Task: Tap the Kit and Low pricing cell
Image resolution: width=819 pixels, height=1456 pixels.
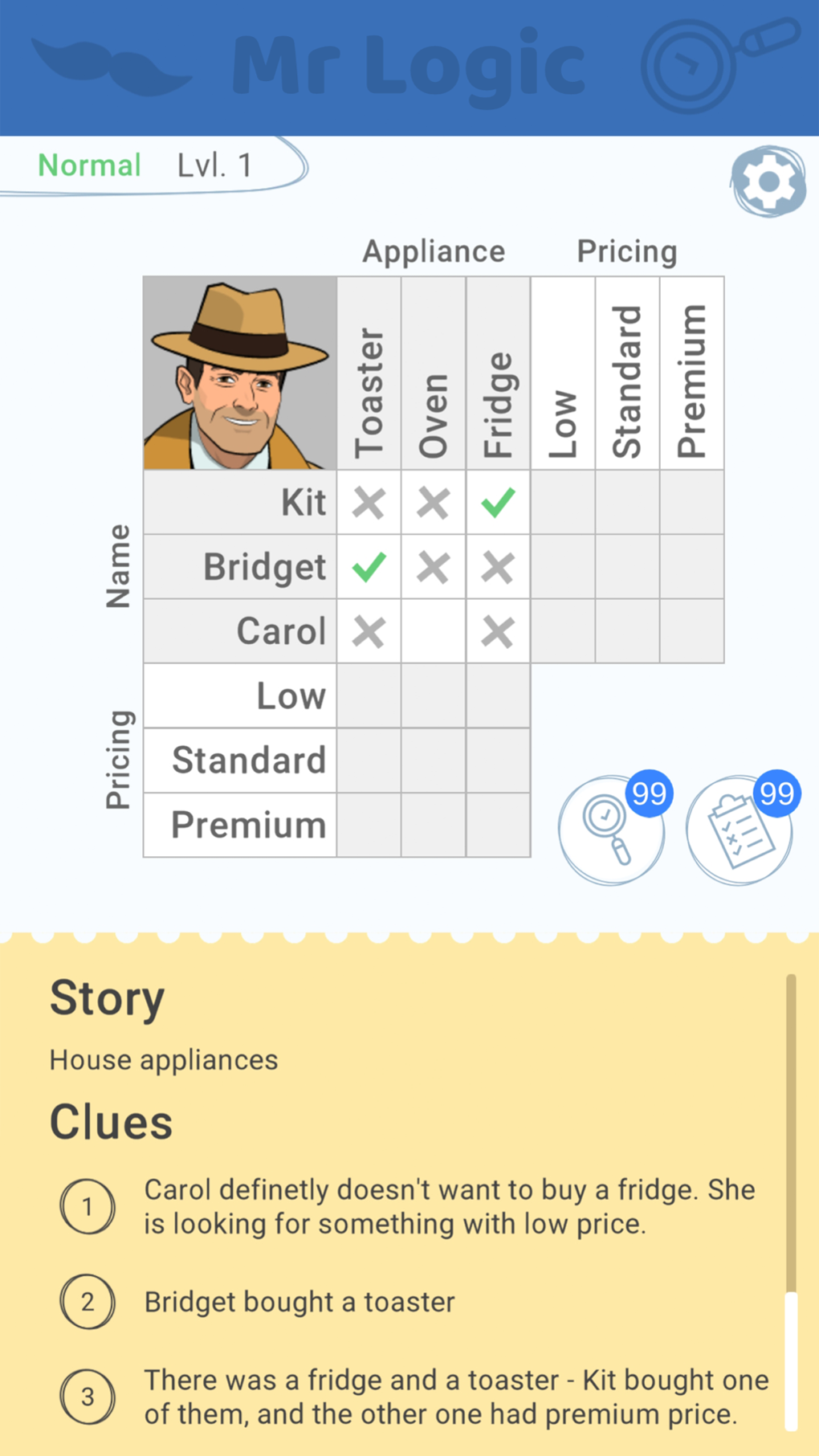Action: click(563, 503)
